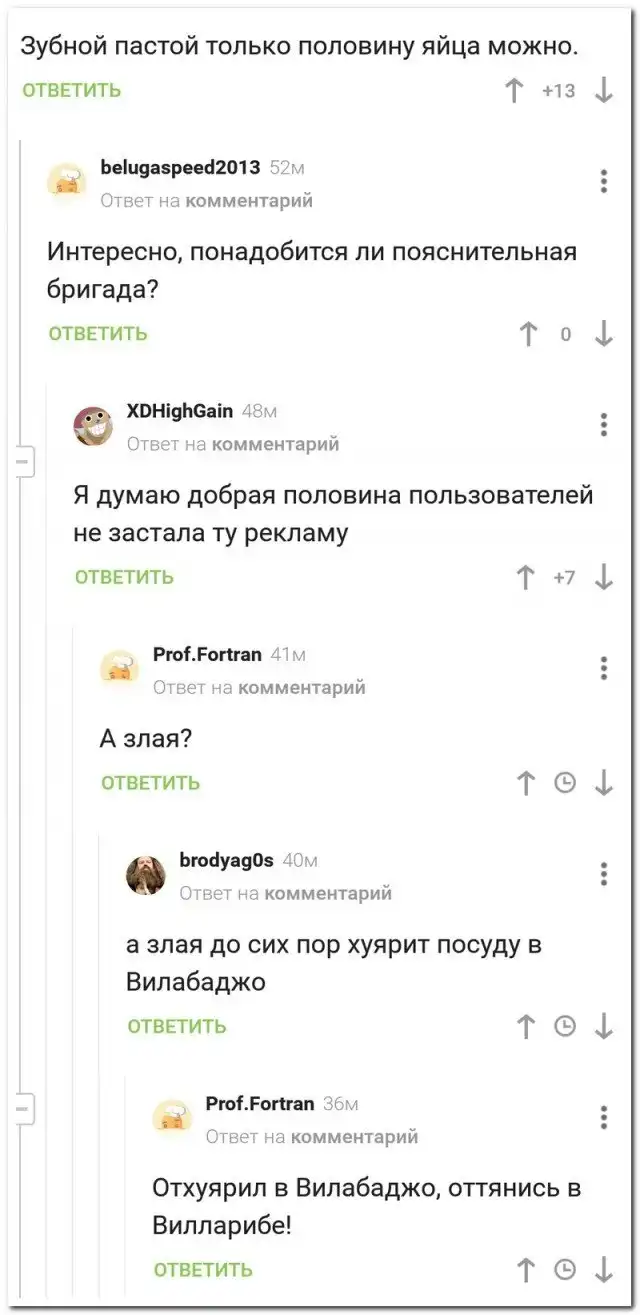Reply to the toothpaste and egg comment
Screen dimensions: 640x1315
coord(72,90)
